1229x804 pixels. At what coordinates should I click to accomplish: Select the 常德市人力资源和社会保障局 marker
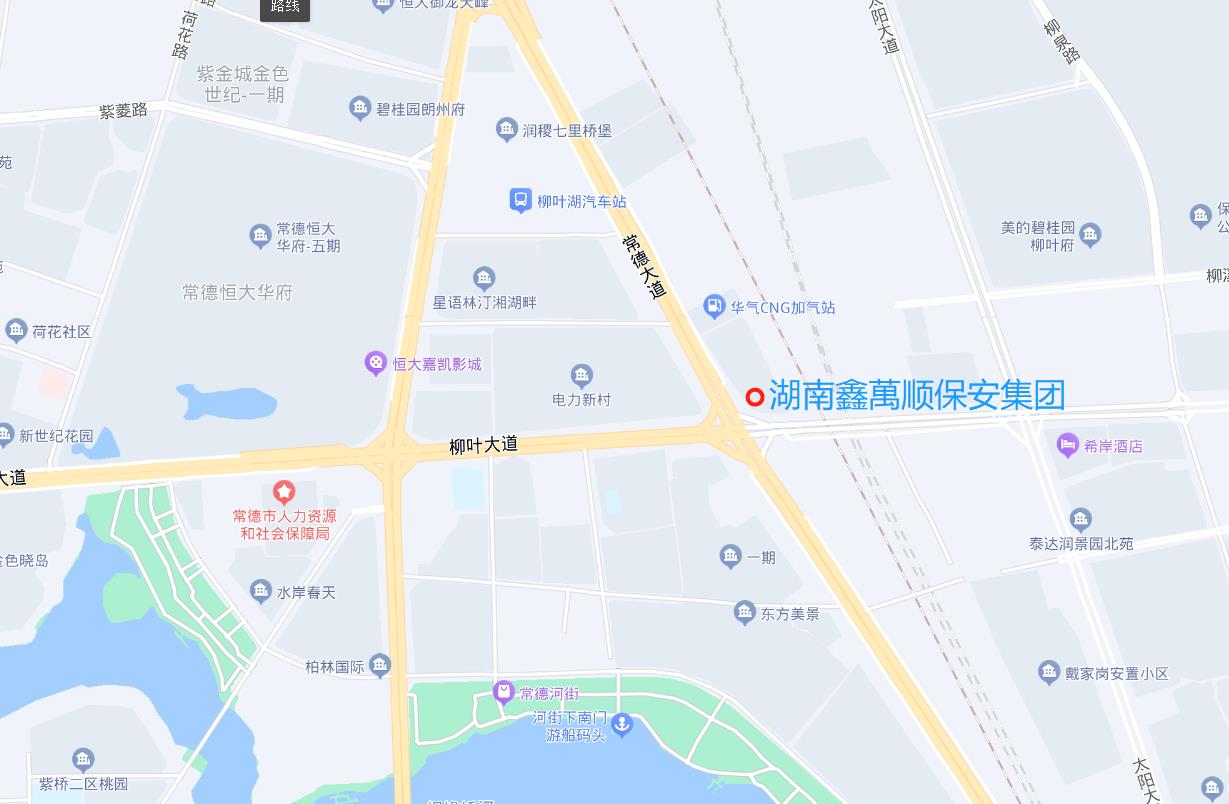click(285, 492)
